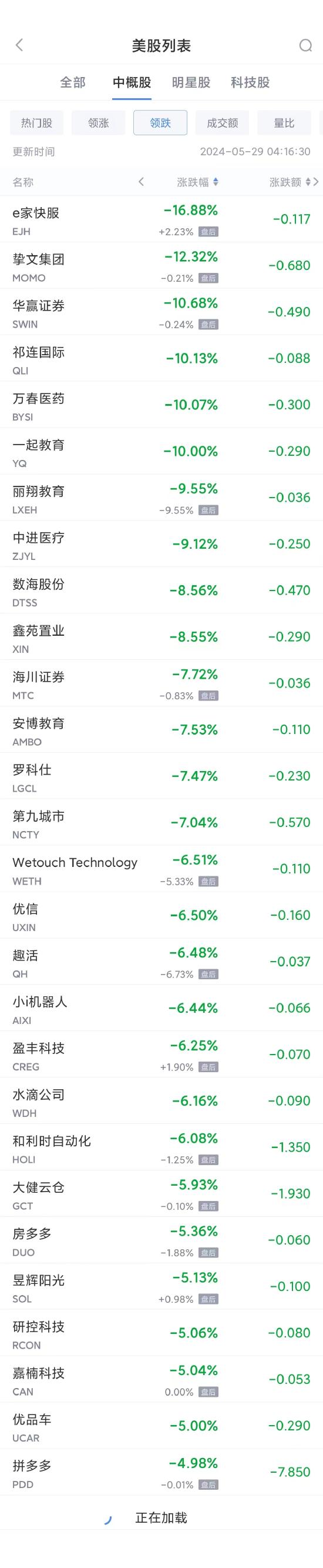Select the 领涨 filter chip
Image resolution: width=323 pixels, height=1568 pixels.
click(99, 123)
